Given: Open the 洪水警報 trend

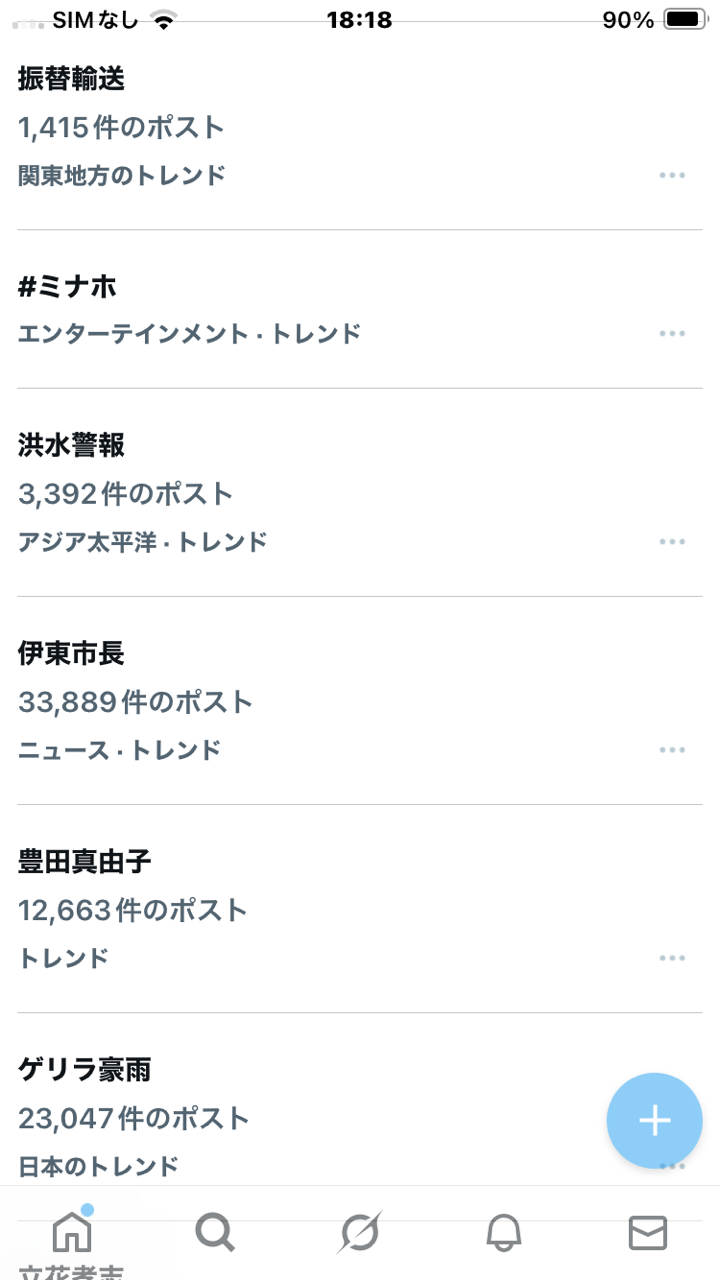Looking at the screenshot, I should coord(72,446).
